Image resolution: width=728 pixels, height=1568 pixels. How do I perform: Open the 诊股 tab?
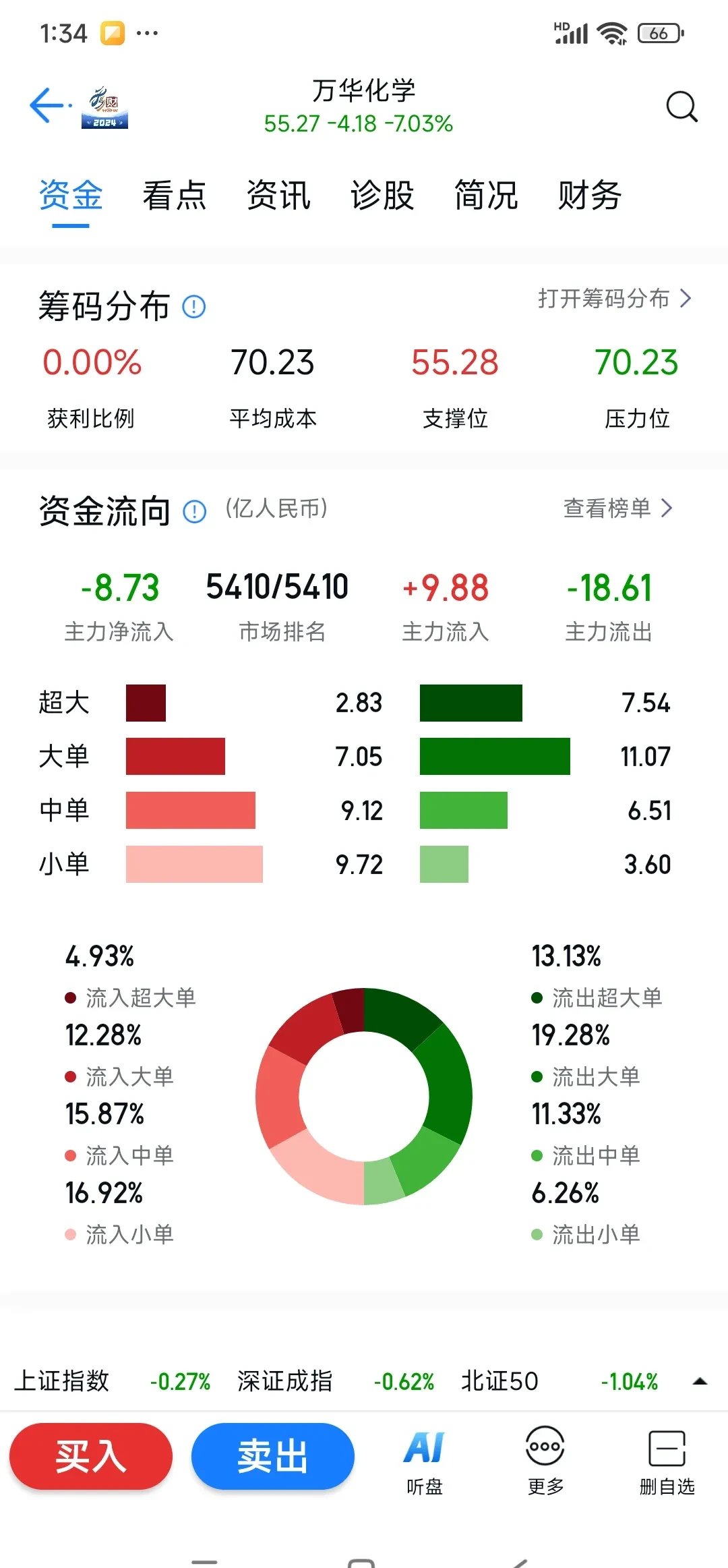381,196
